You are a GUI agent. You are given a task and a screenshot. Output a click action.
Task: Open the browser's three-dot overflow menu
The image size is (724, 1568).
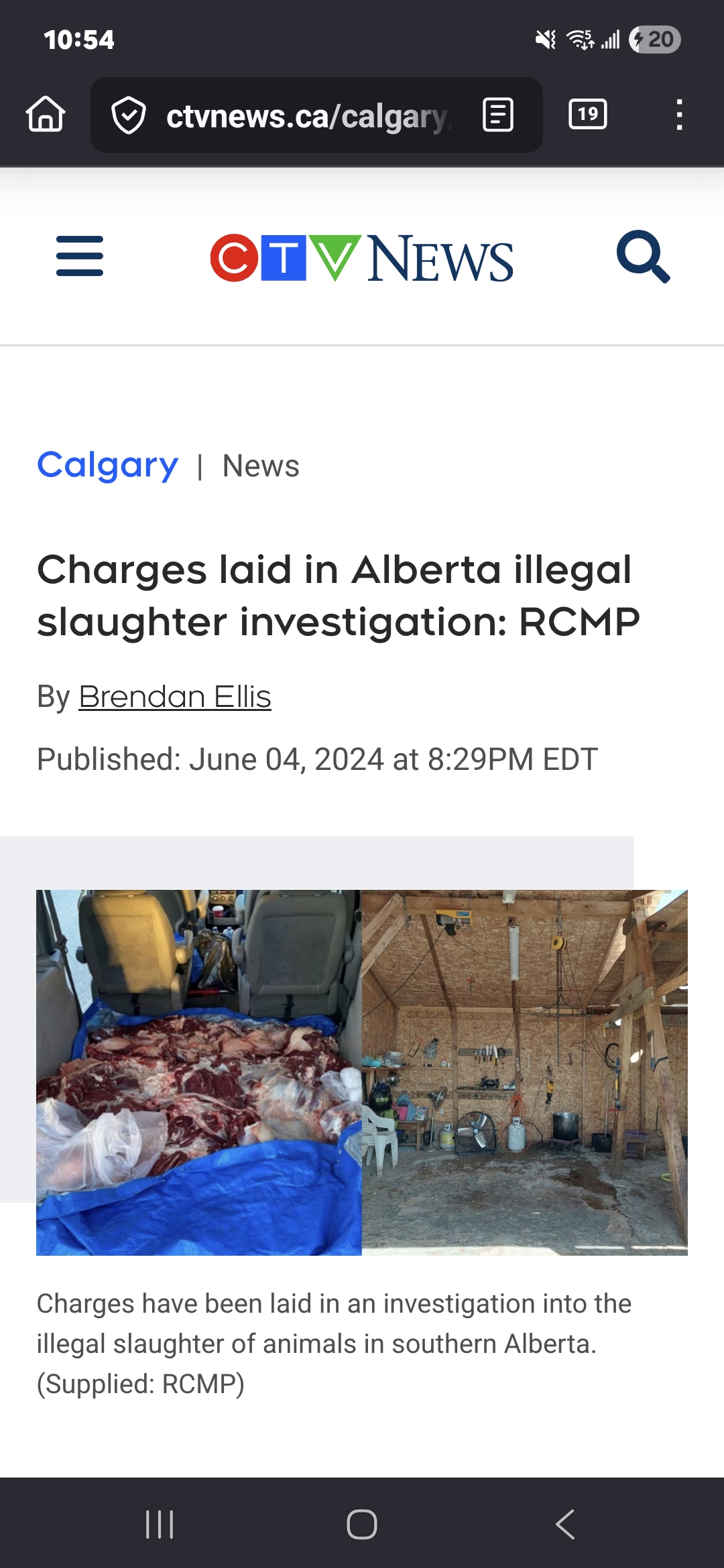point(679,115)
